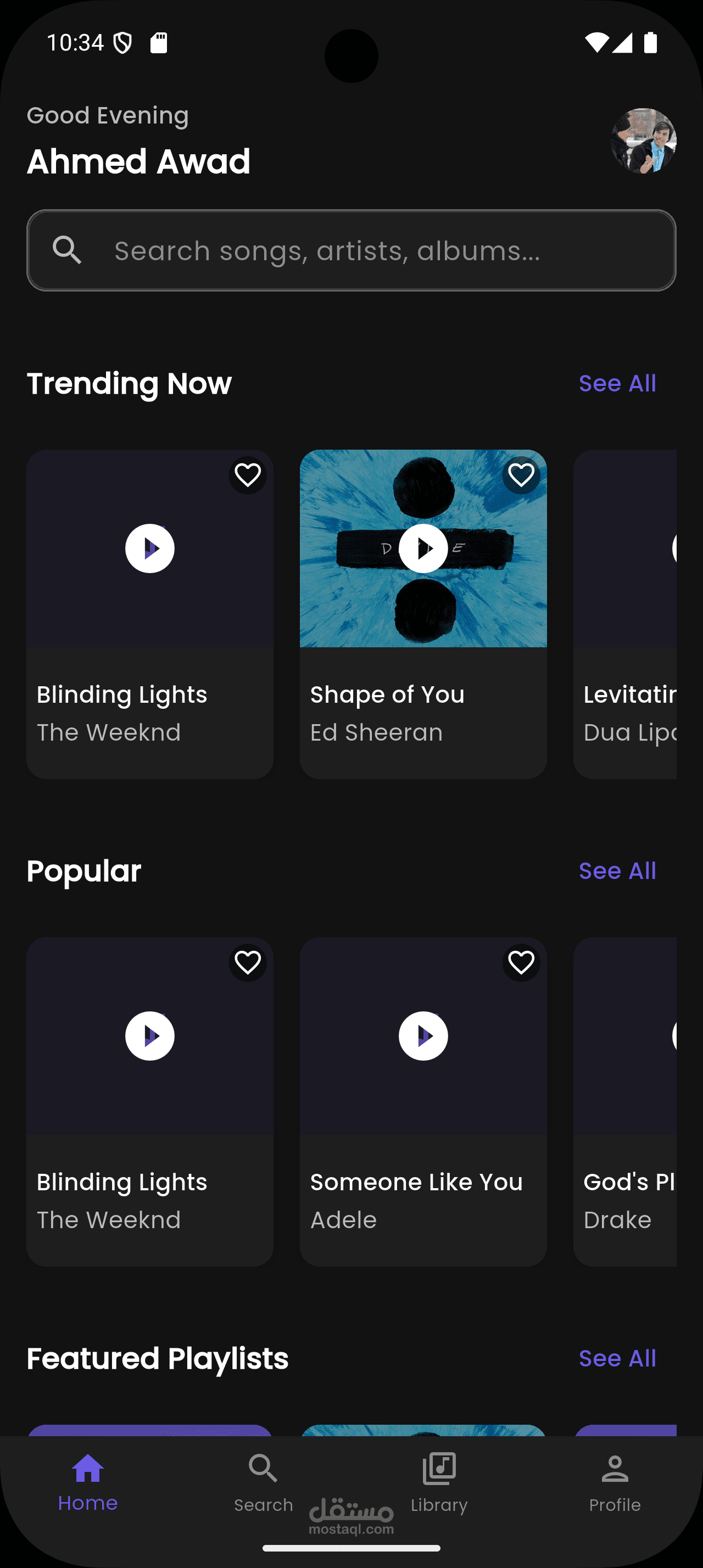Play Someone Like You by Adele
Viewport: 703px width, 1568px height.
[x=423, y=1036]
